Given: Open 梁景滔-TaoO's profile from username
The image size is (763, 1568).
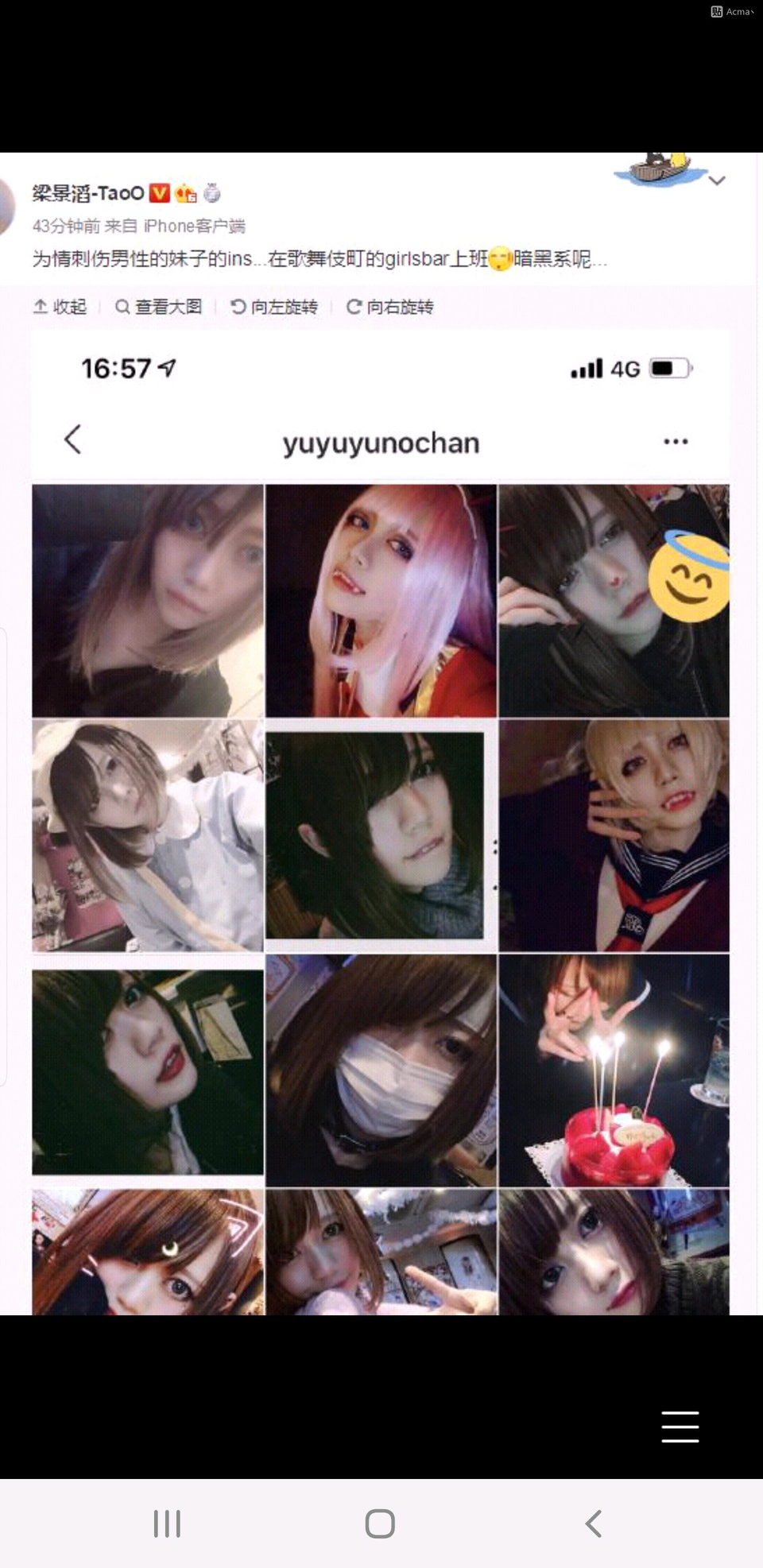Looking at the screenshot, I should 88,193.
